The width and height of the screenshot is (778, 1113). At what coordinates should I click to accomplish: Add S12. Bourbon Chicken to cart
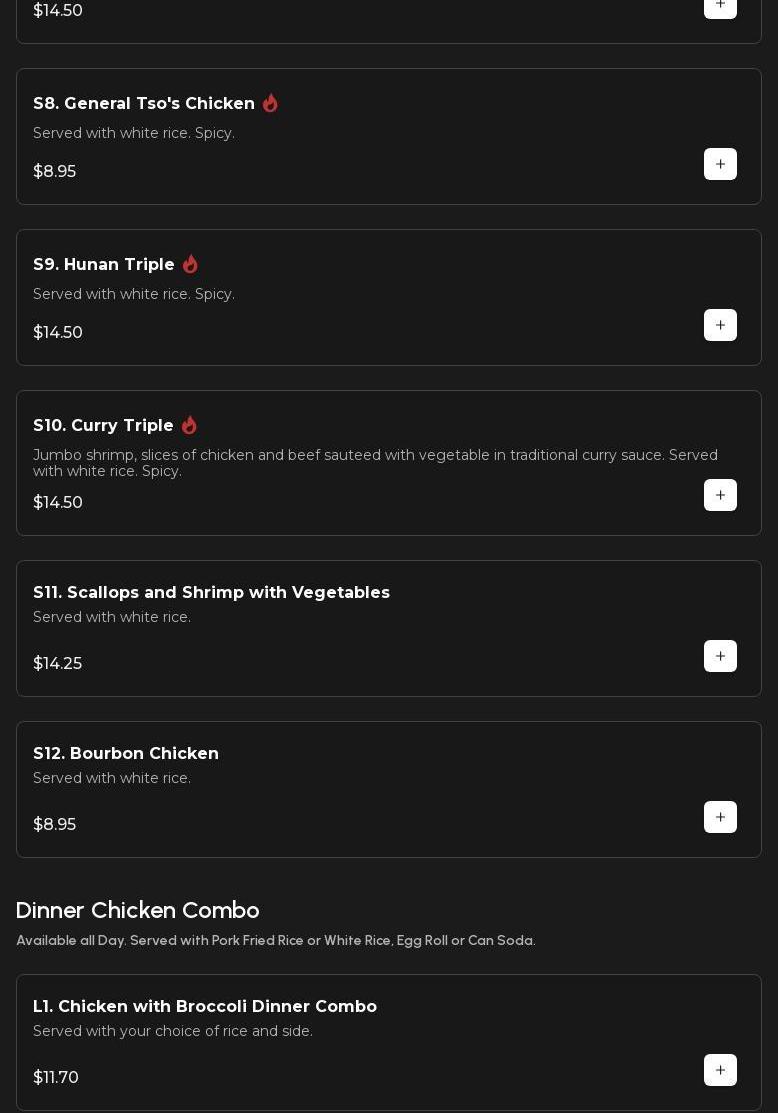pyautogui.click(x=720, y=817)
